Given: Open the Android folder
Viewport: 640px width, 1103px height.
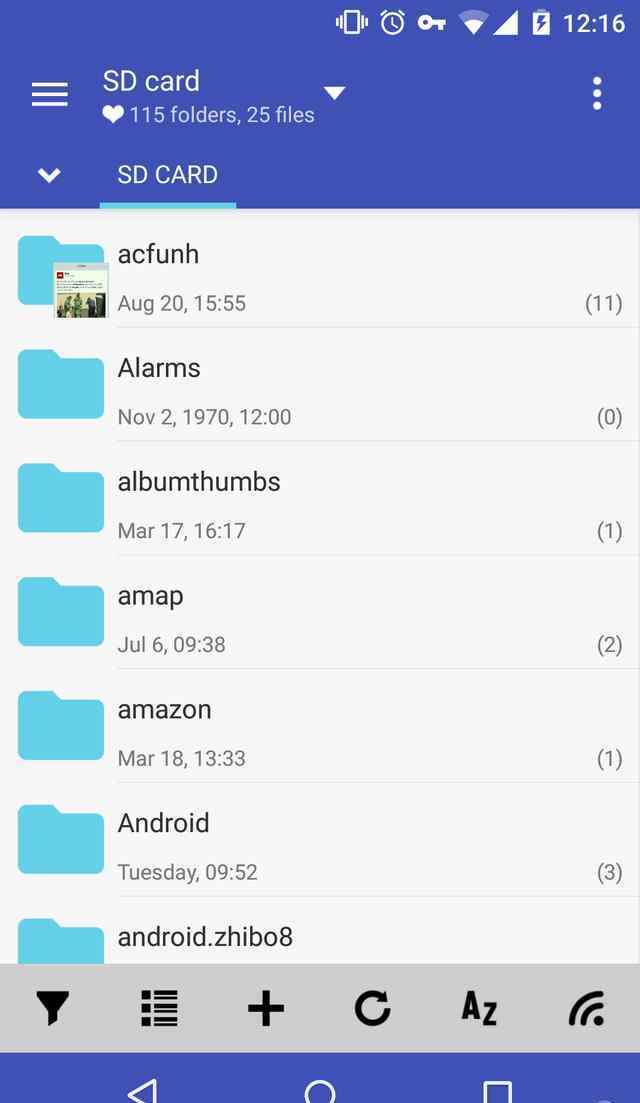Looking at the screenshot, I should [320, 847].
